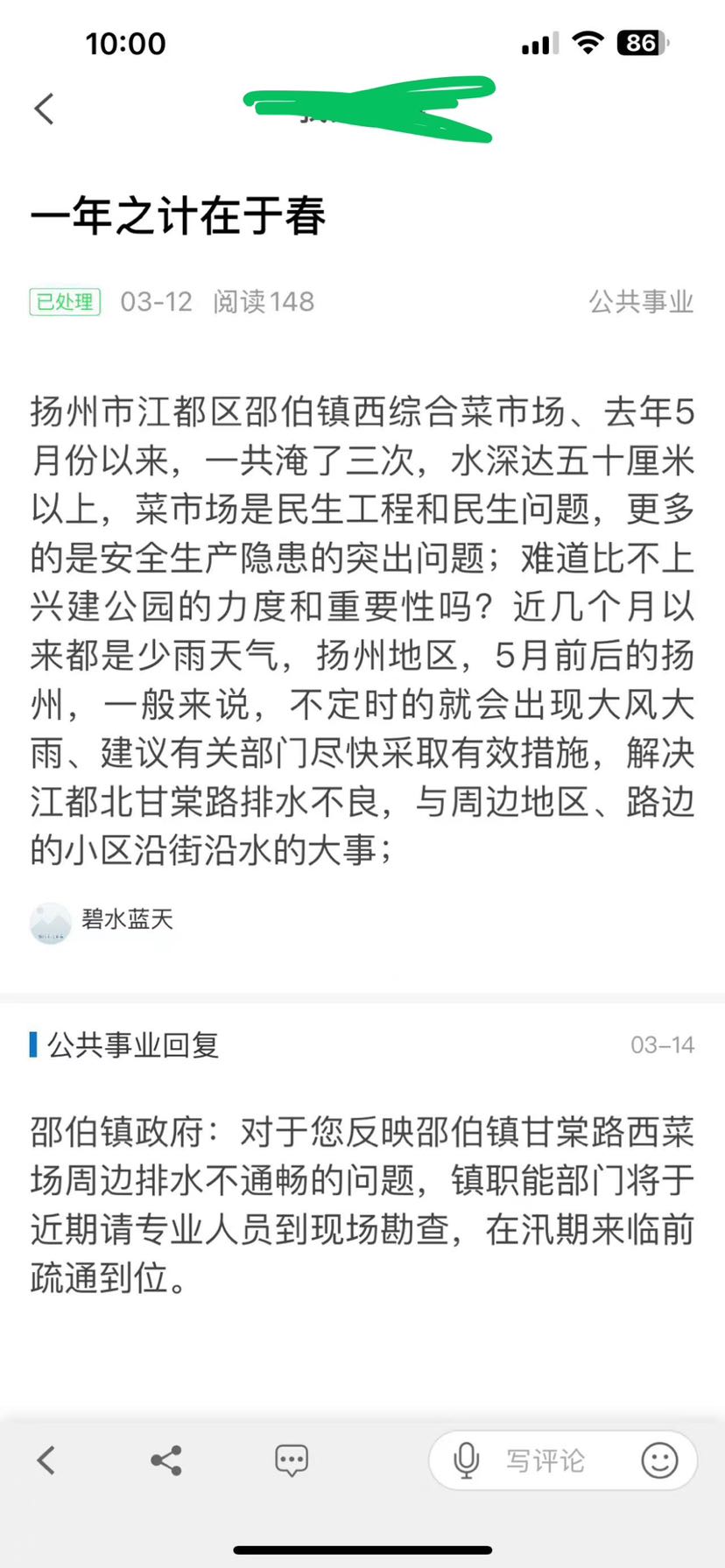The image size is (725, 1568).
Task: Start voice input with the microphone
Action: click(x=467, y=1460)
